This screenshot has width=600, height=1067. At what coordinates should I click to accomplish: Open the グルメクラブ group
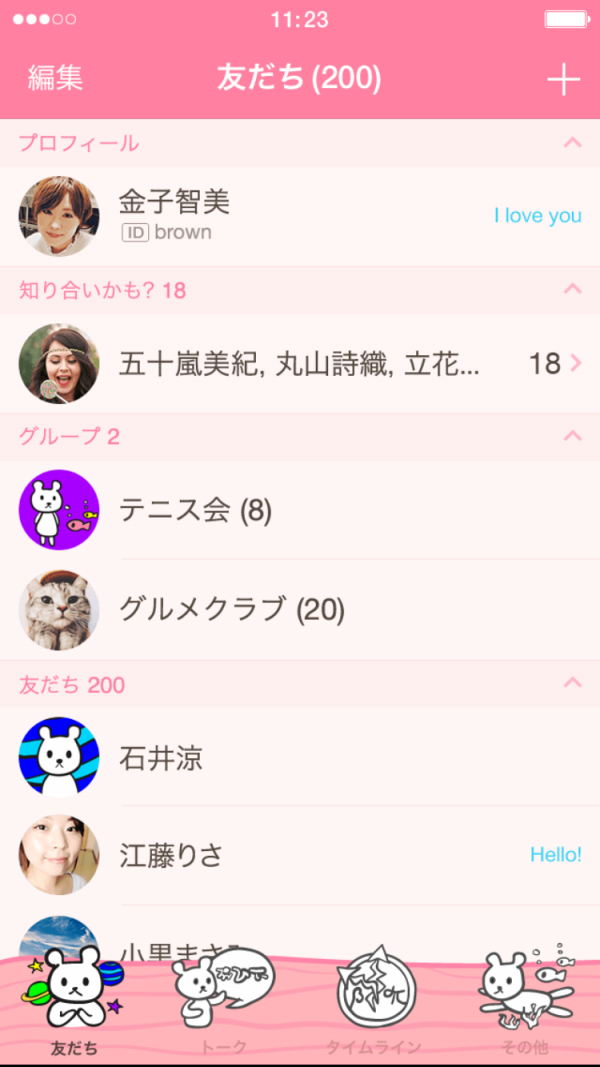[300, 608]
